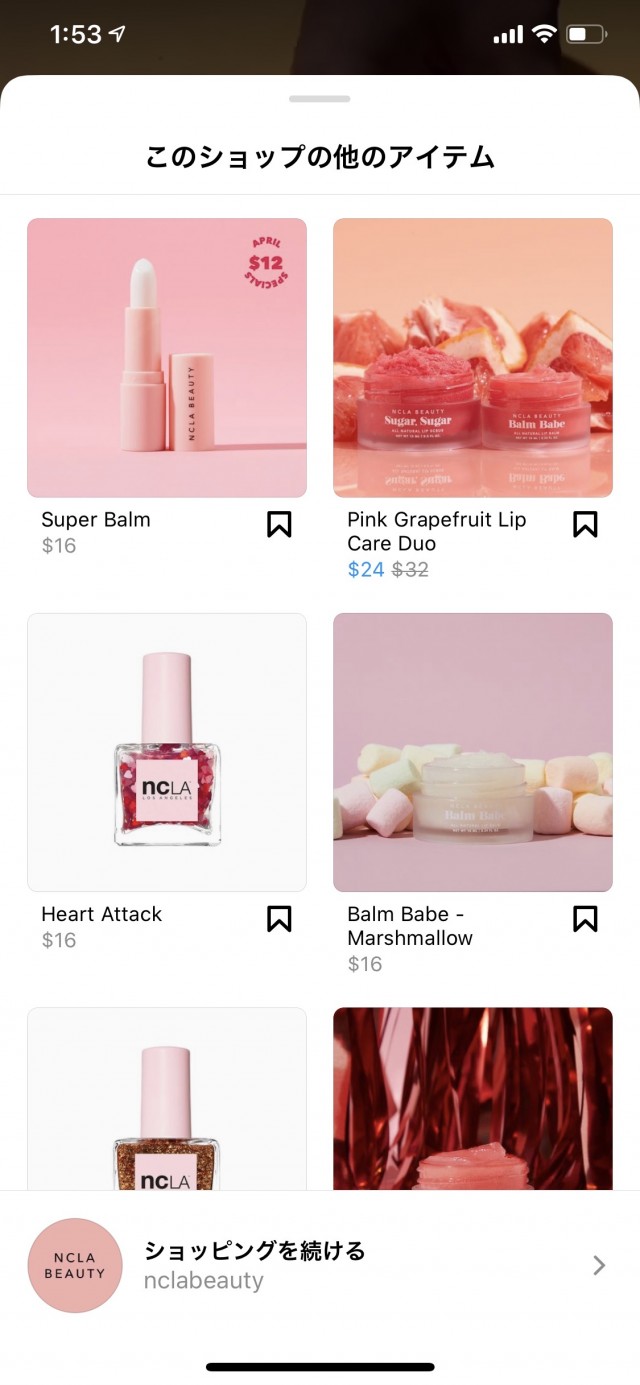Screen dimensions: 640x1385
Task: Bookmark the Balm Babe - Marshmallow item
Action: coord(585,918)
